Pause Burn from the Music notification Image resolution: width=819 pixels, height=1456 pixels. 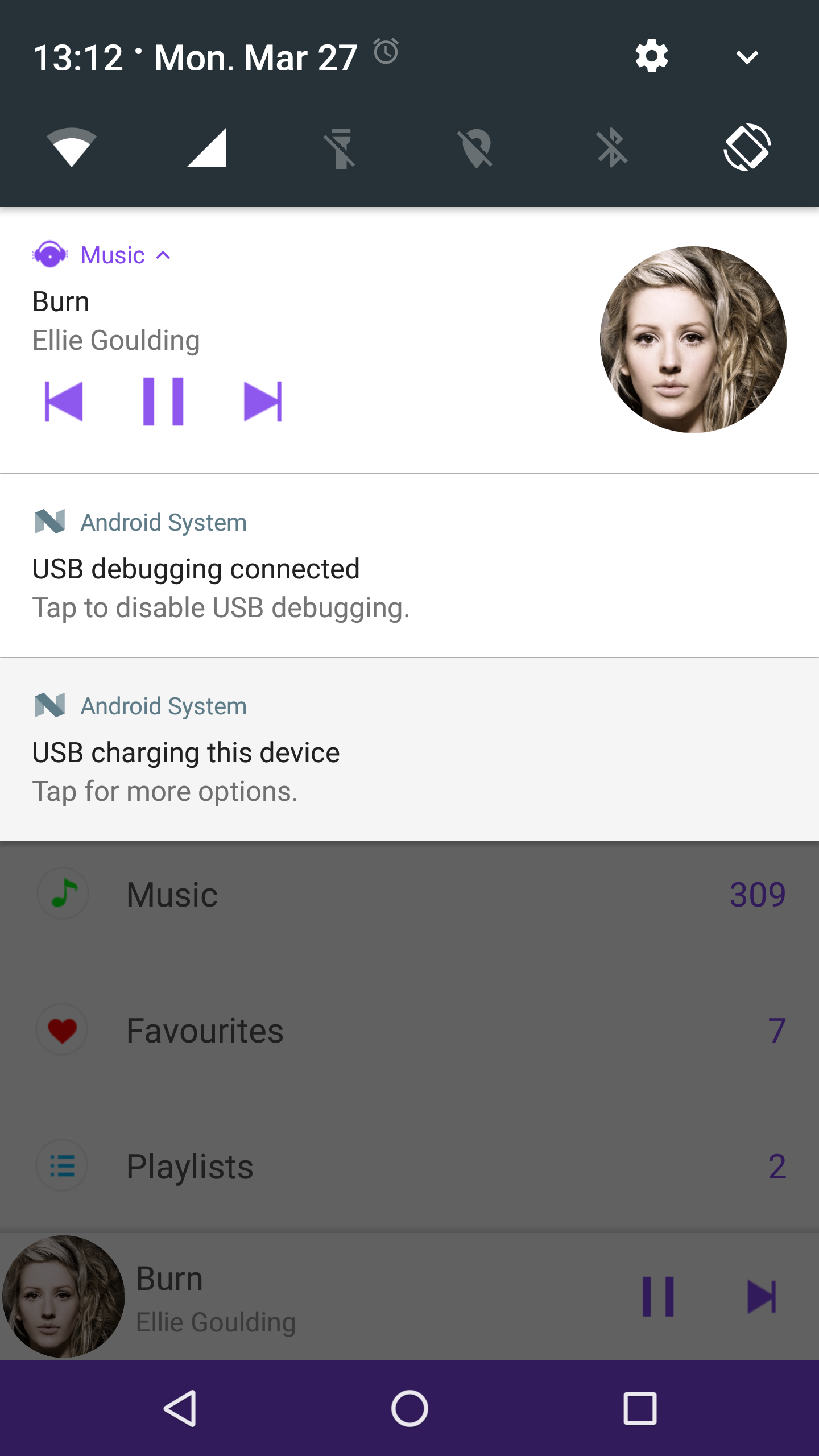point(163,402)
